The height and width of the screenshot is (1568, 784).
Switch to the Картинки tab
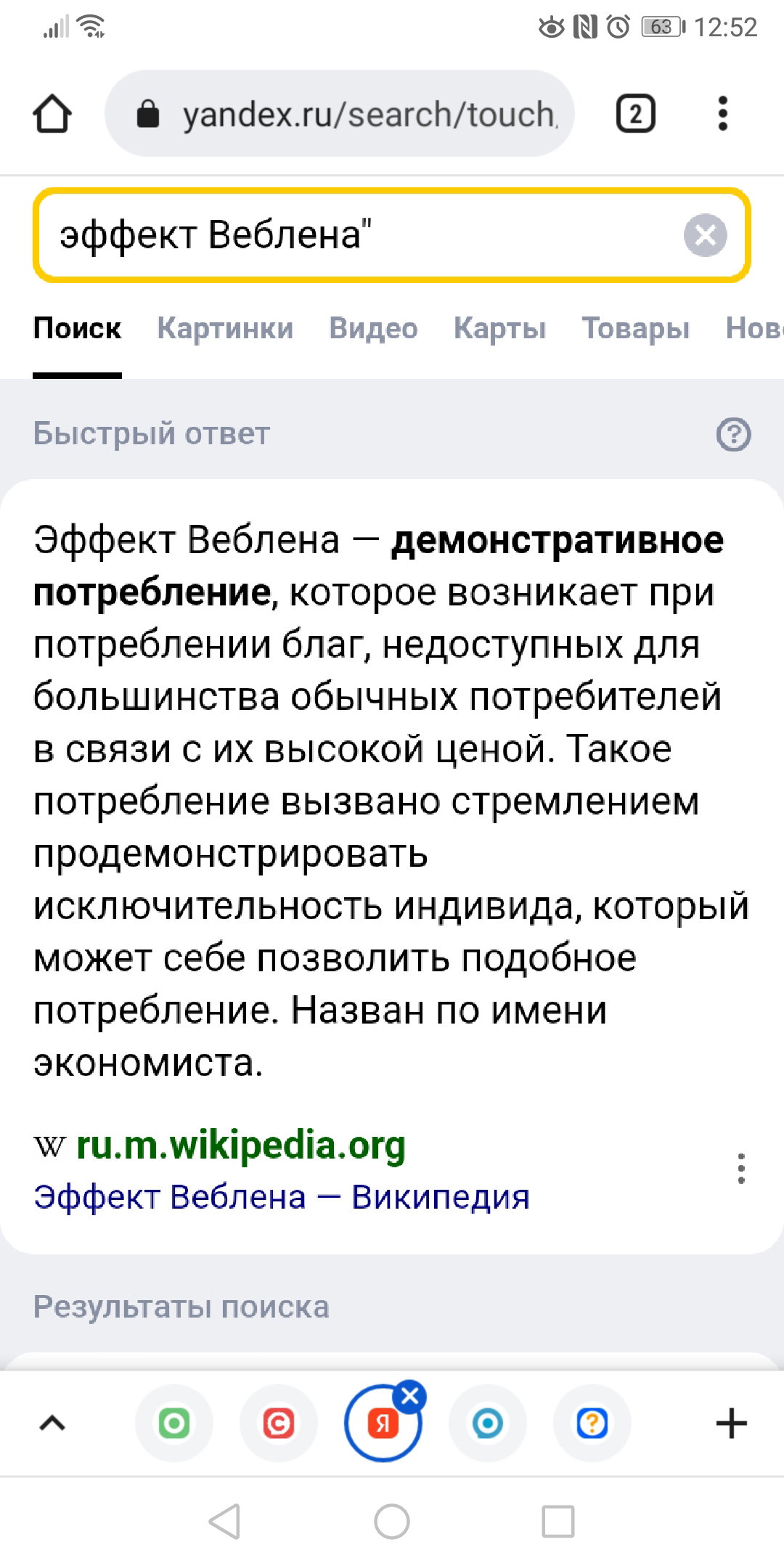226,328
